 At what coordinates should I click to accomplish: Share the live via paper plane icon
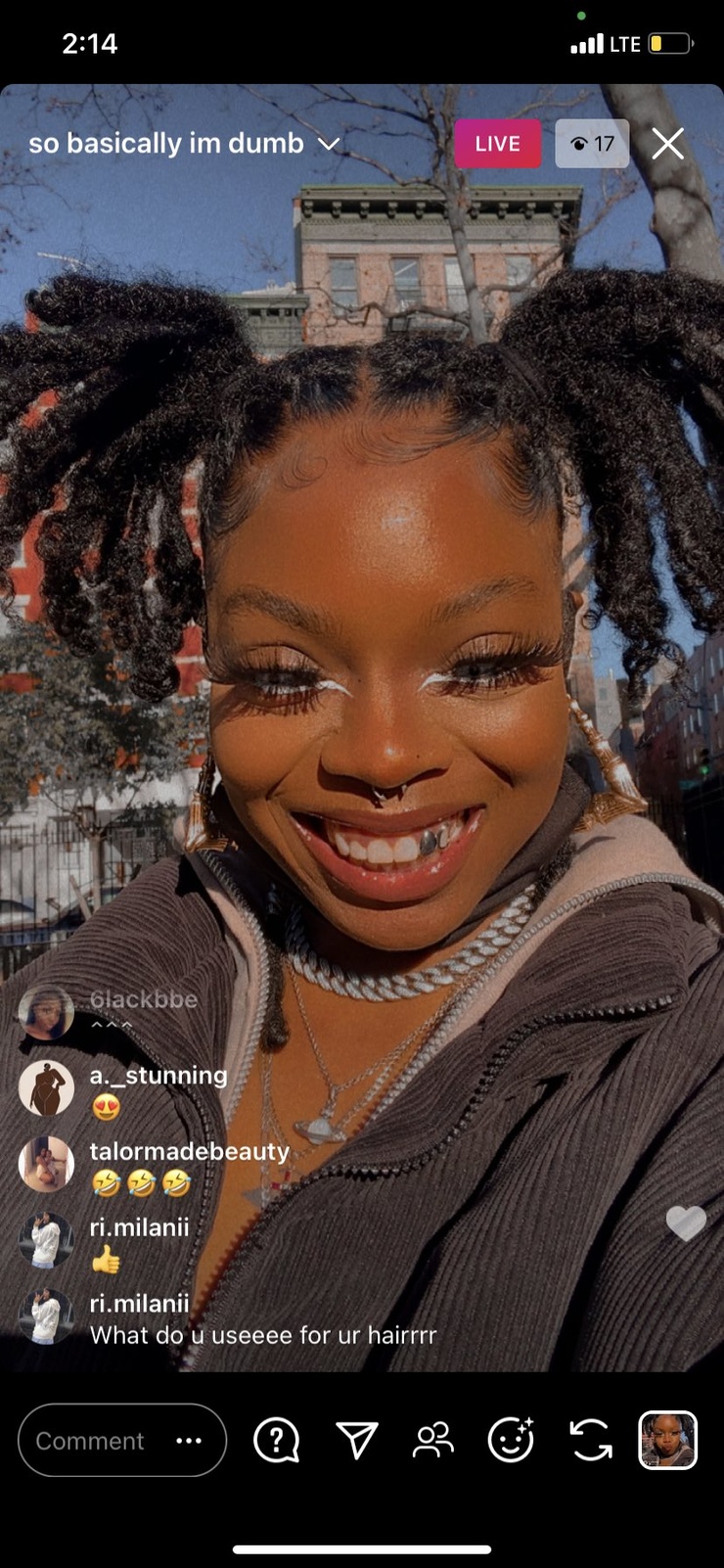357,1440
